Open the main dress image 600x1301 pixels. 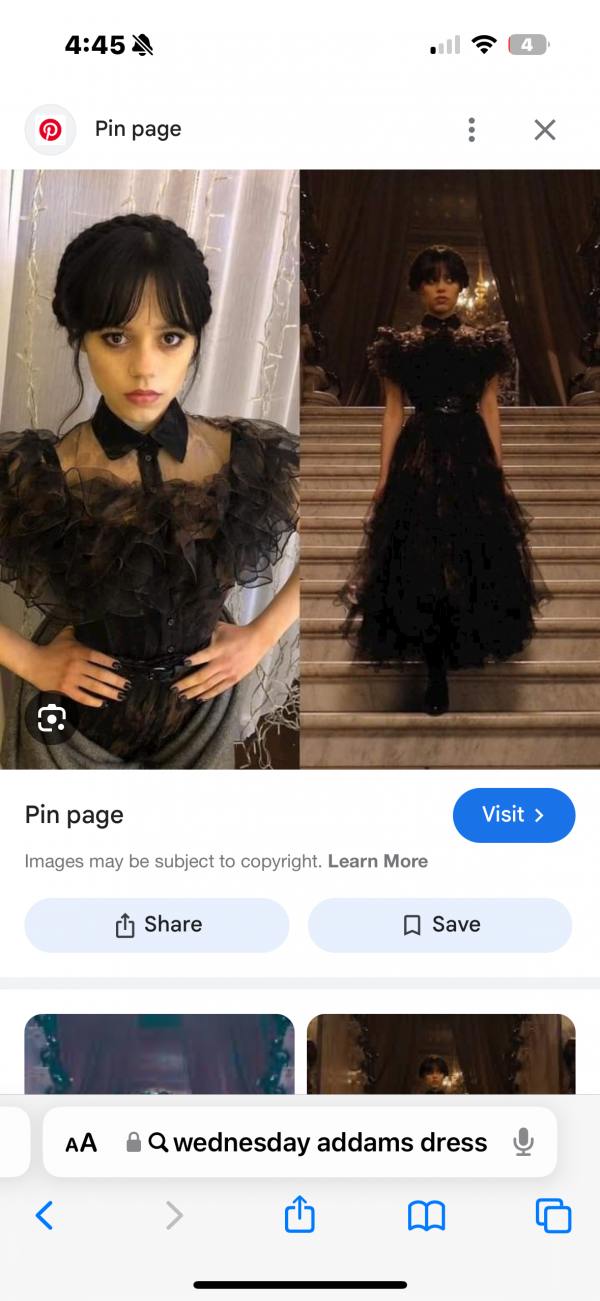coord(300,468)
